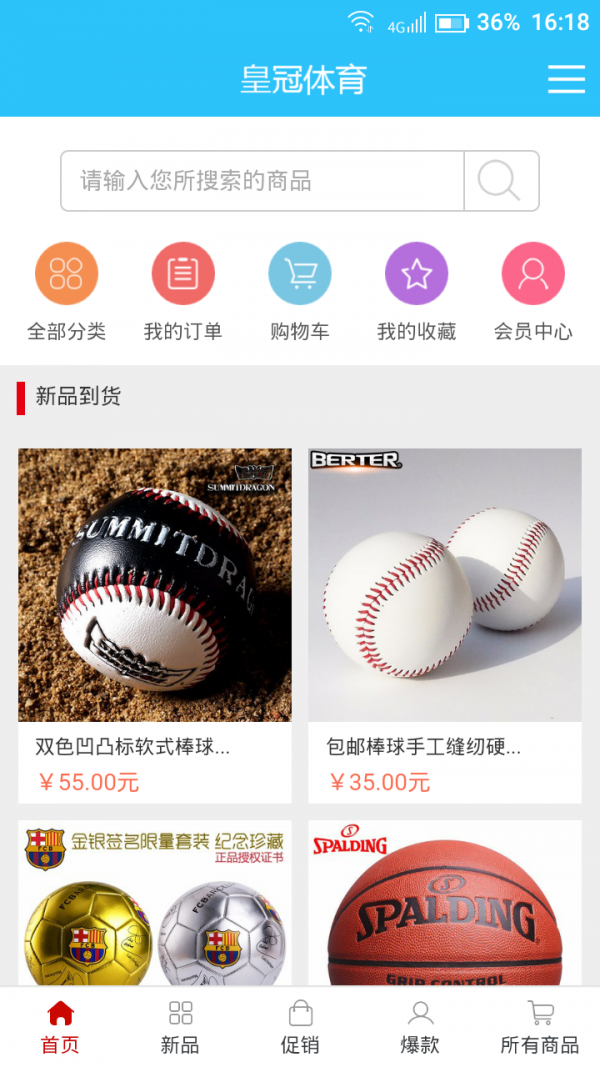Switch to the 新品 tab
The height and width of the screenshot is (1067, 600).
pos(180,1027)
